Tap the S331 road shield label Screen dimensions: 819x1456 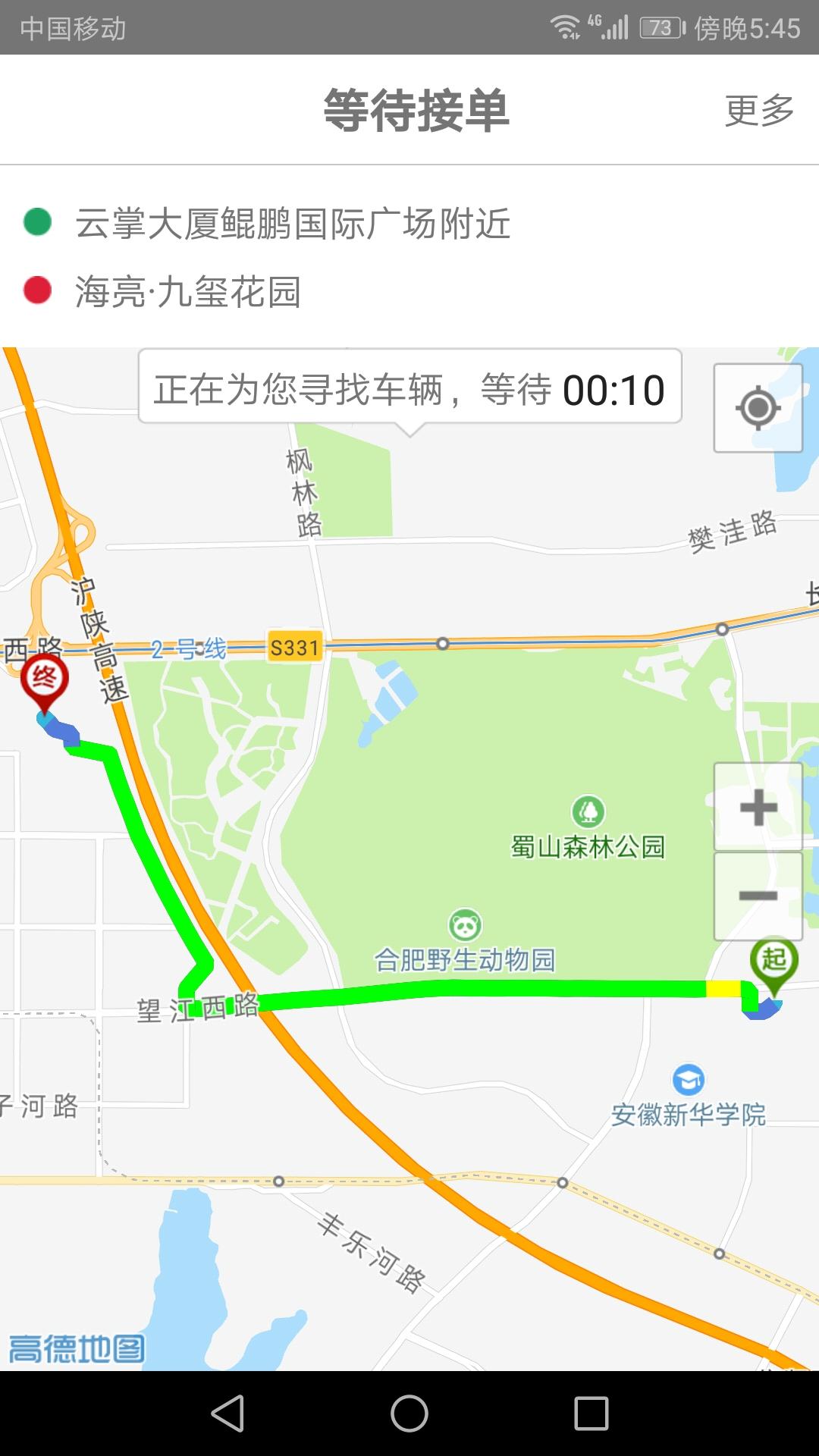(x=296, y=645)
